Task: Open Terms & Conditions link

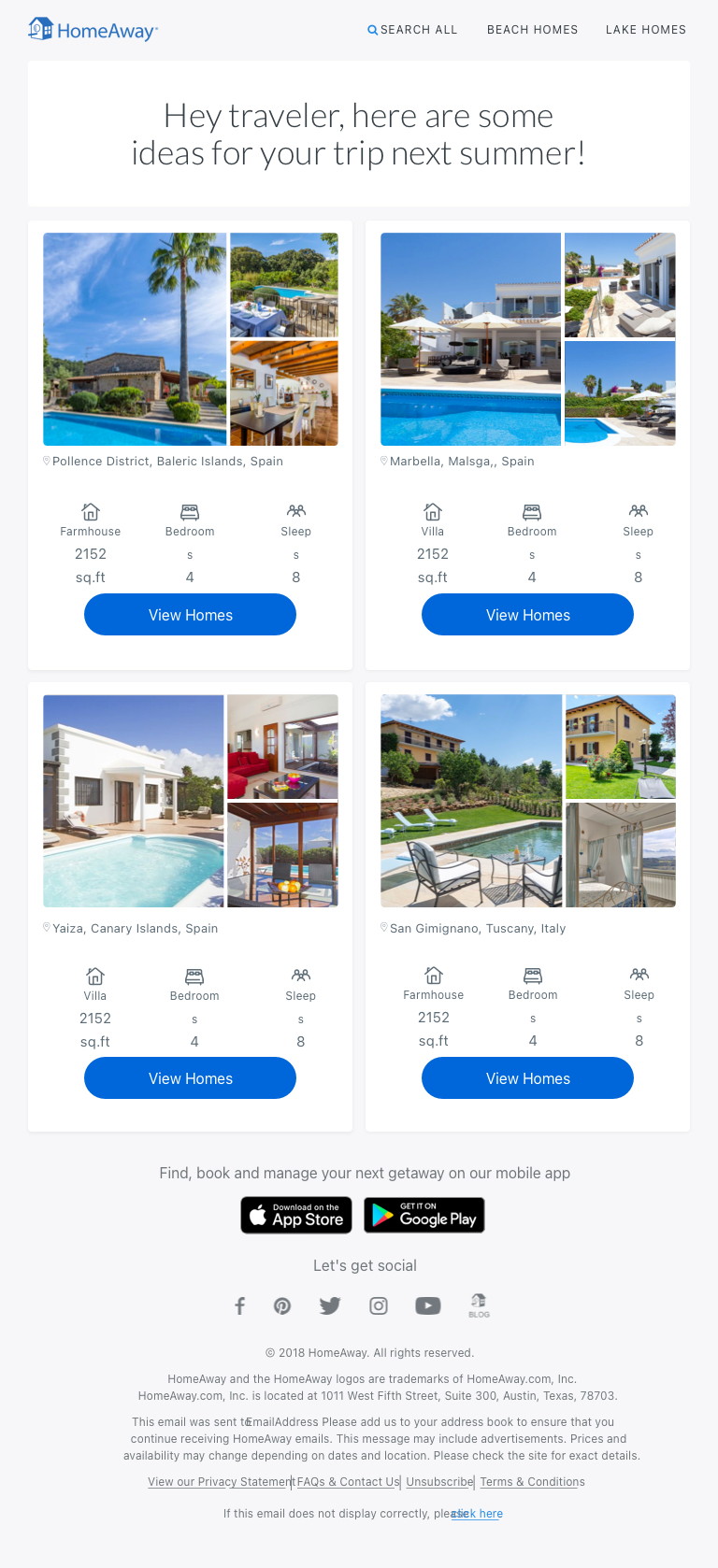Action: [532, 1482]
